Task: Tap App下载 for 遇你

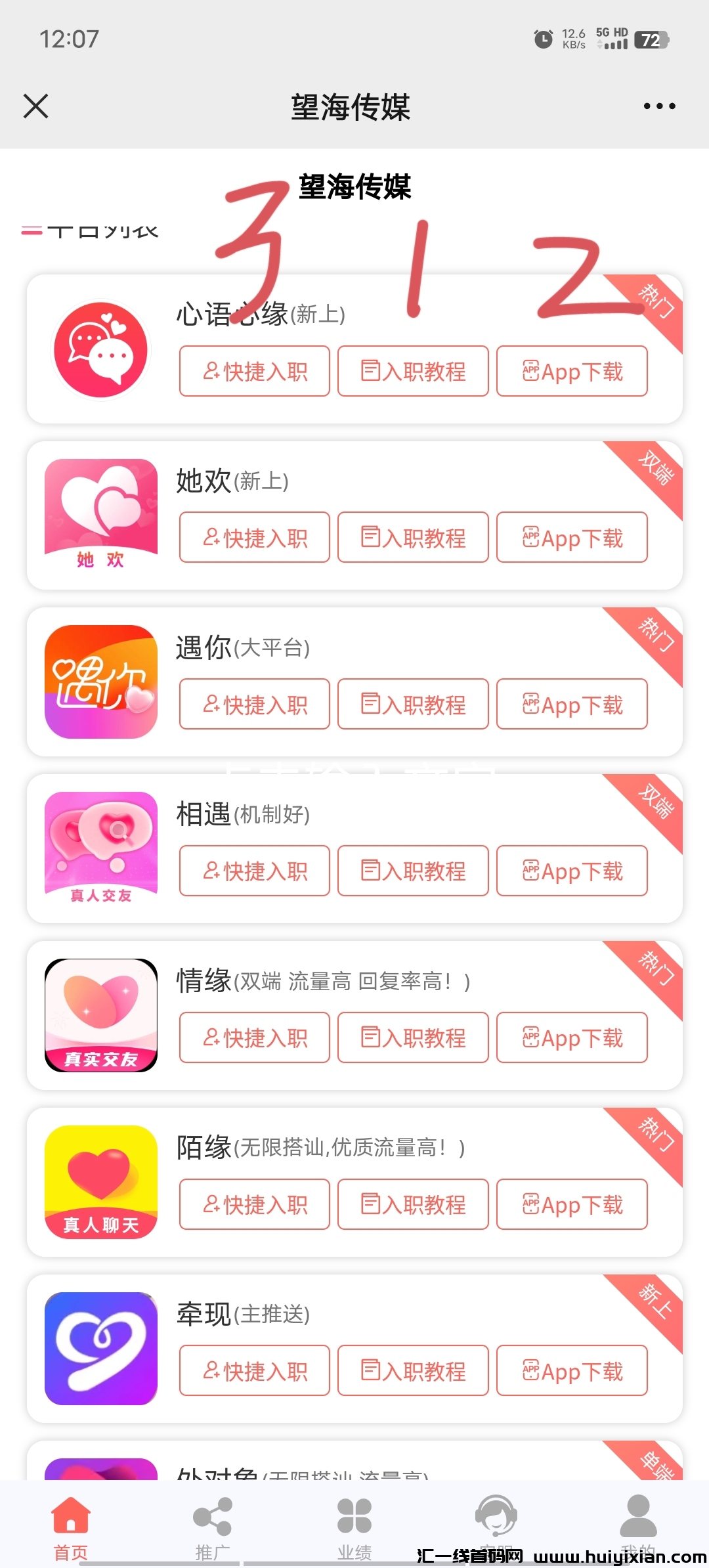Action: (572, 705)
